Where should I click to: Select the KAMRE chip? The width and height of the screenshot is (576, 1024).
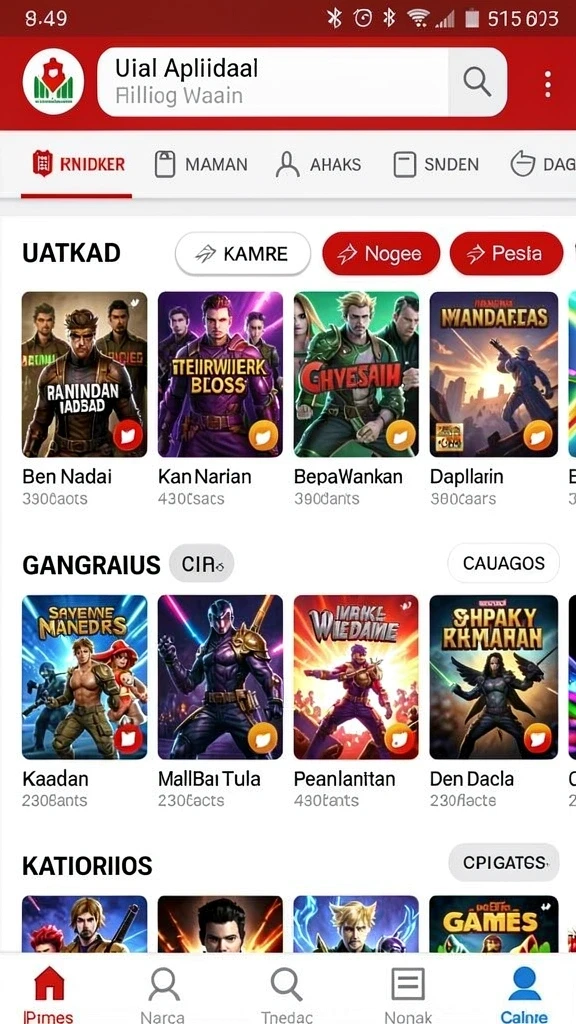click(x=242, y=253)
